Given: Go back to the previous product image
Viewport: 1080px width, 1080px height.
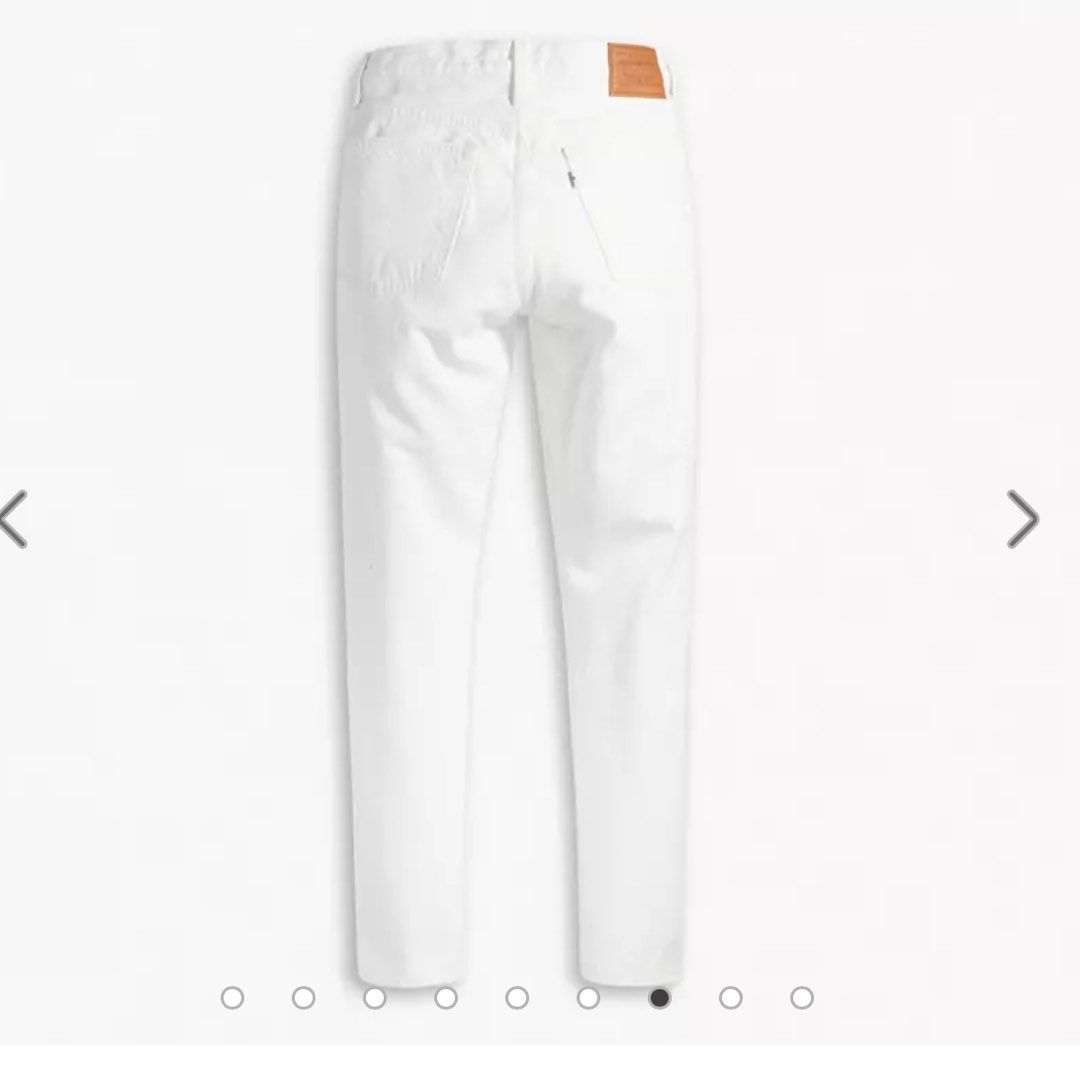Looking at the screenshot, I should click(x=14, y=519).
